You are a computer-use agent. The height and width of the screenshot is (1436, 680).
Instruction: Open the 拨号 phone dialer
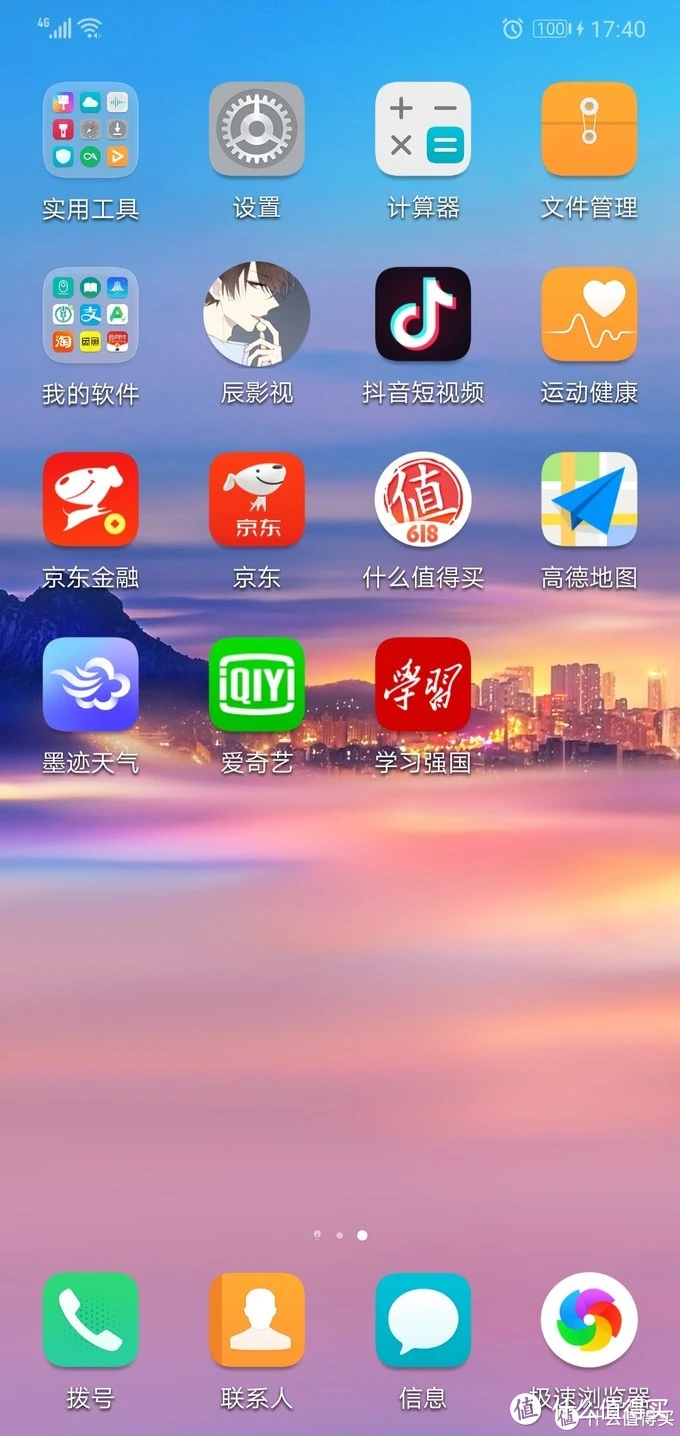tap(90, 1320)
